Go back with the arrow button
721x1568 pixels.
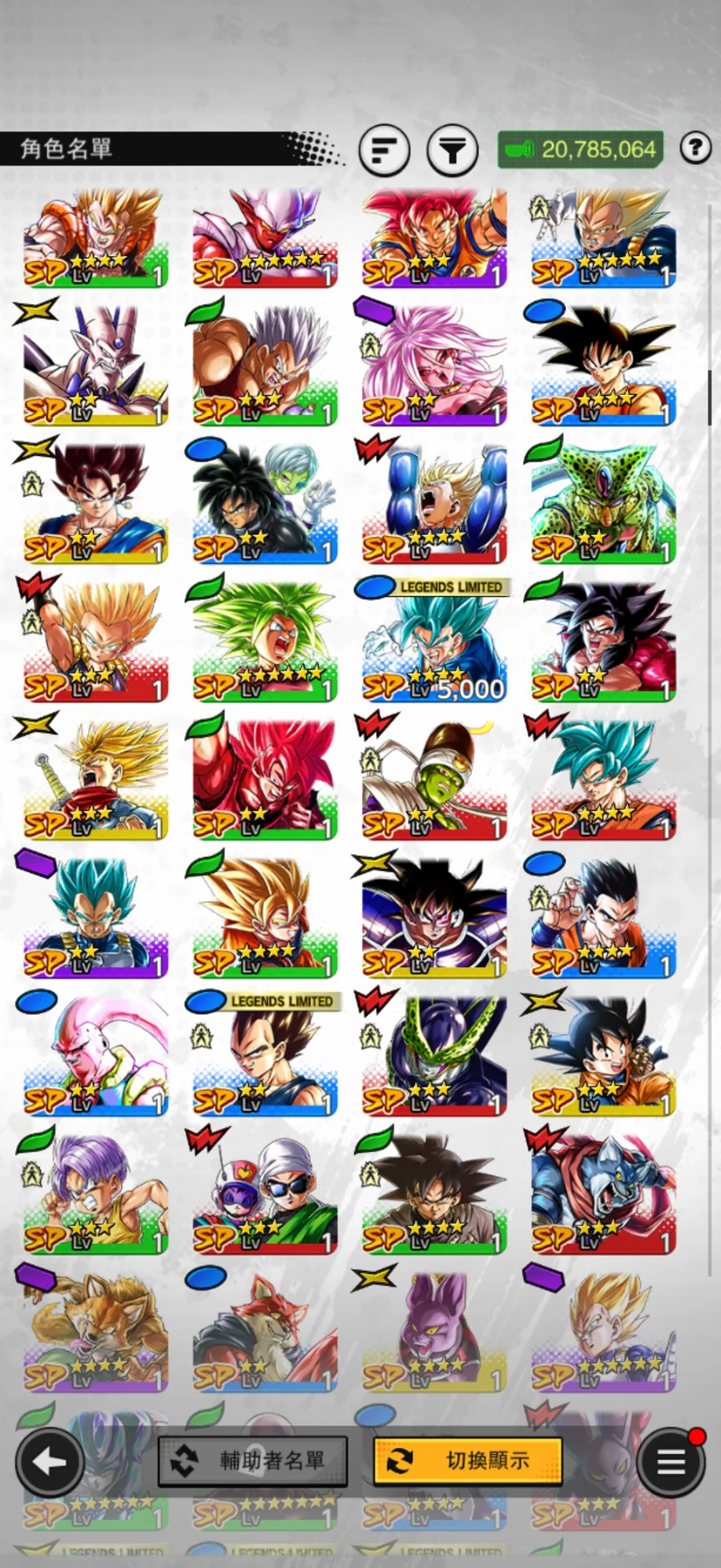[50, 1463]
